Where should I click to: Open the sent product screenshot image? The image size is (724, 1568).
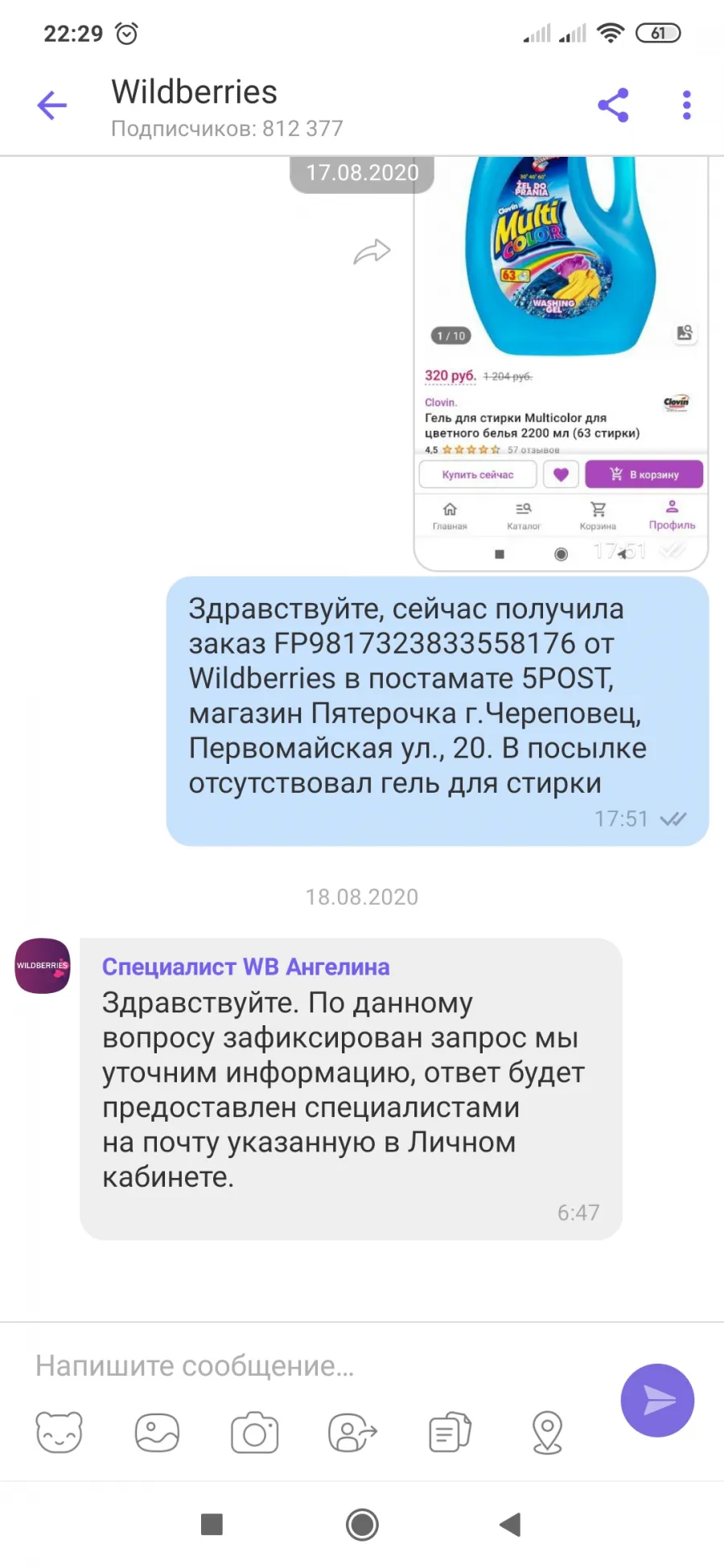coord(561,363)
